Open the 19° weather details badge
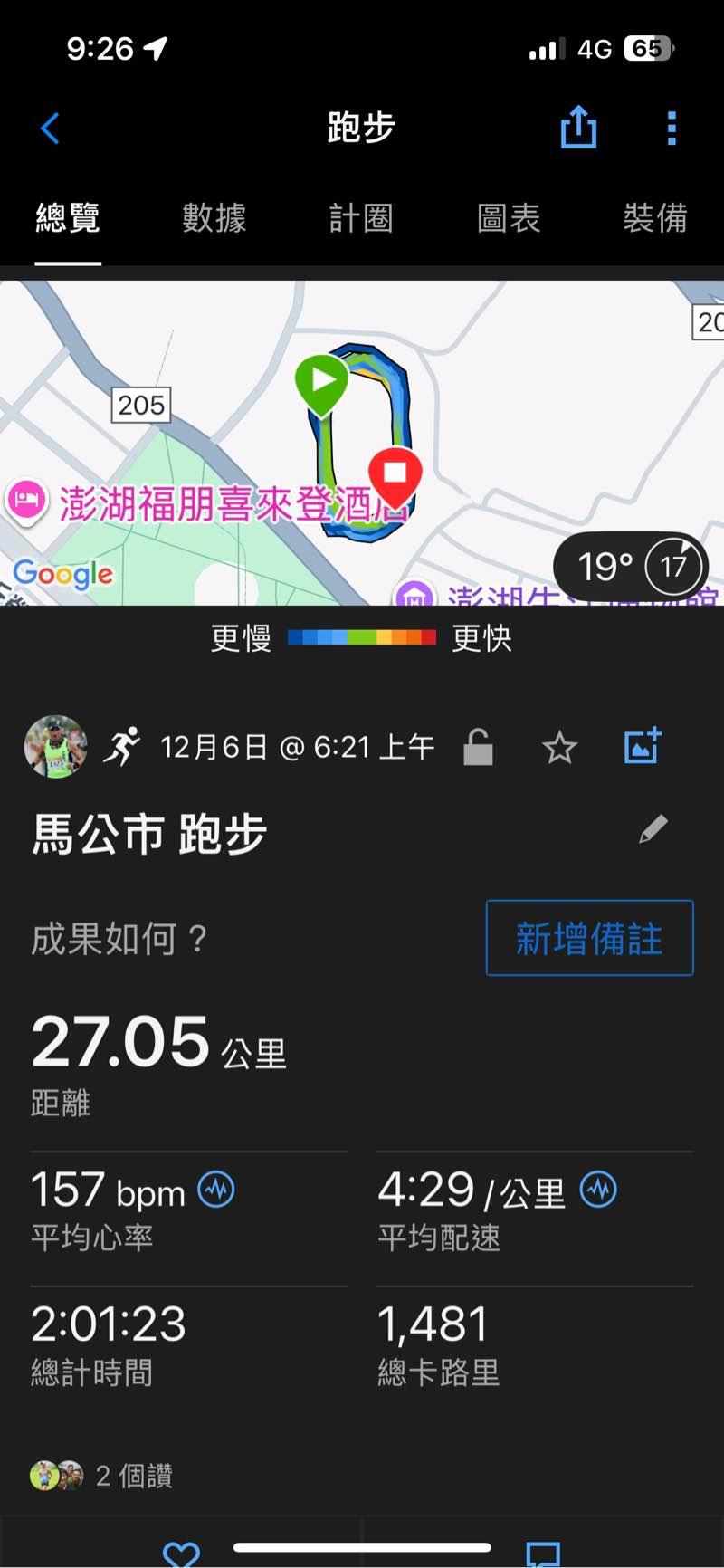Screen dimensions: 724x1568 [630, 568]
